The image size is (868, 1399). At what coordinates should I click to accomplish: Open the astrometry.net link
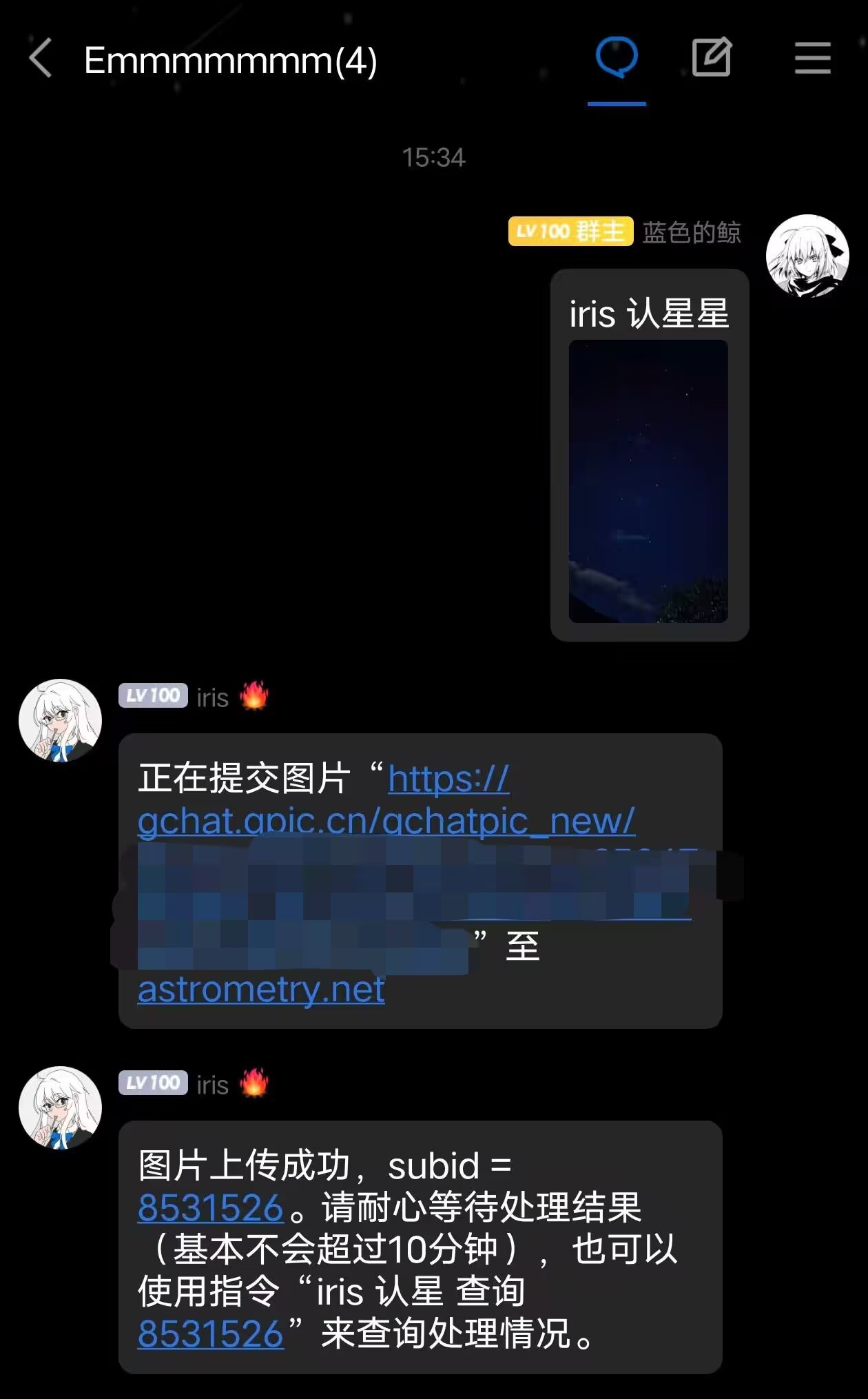(261, 990)
